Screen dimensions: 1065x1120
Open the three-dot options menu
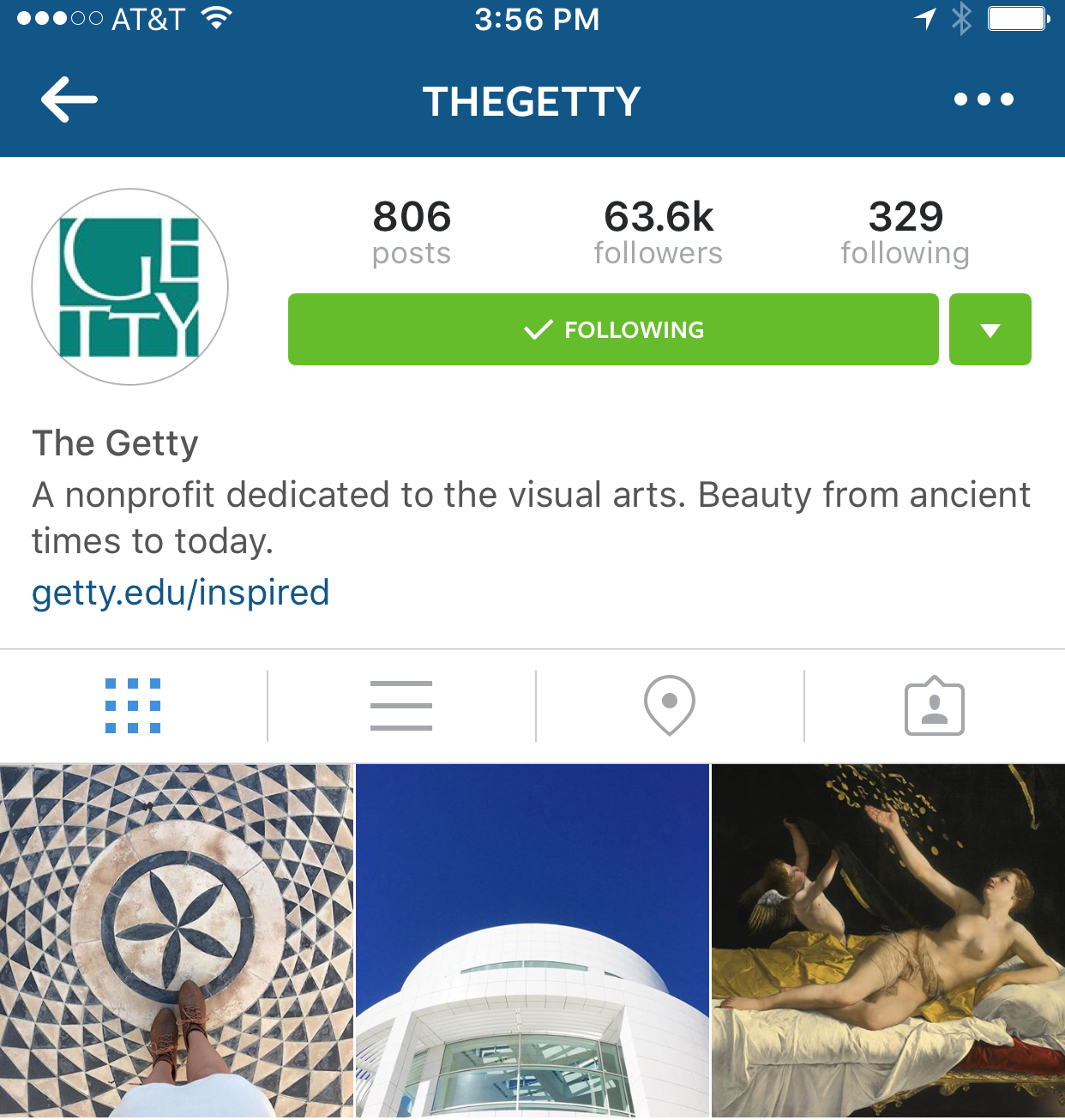[984, 99]
